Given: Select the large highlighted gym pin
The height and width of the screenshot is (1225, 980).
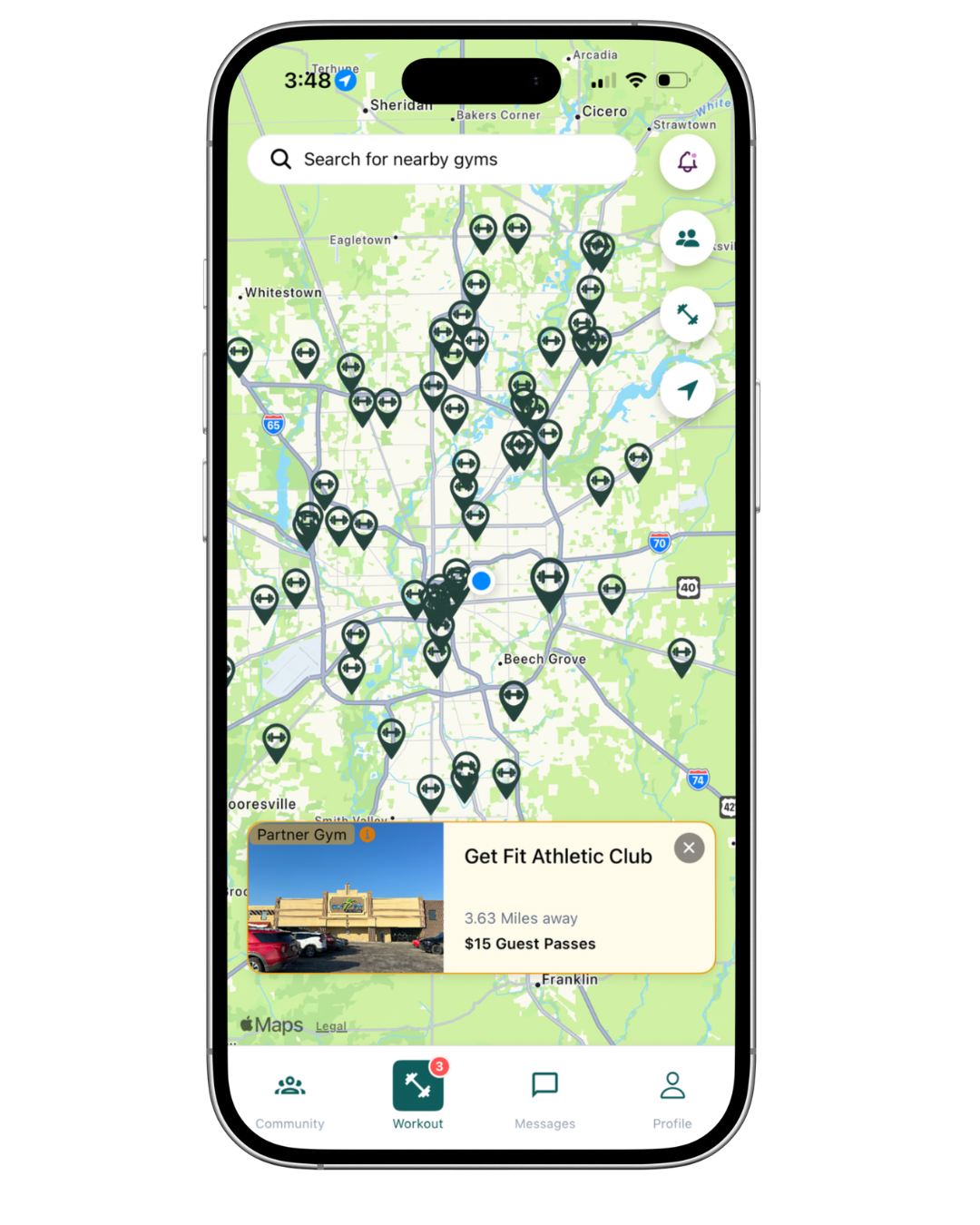Looking at the screenshot, I should (549, 583).
